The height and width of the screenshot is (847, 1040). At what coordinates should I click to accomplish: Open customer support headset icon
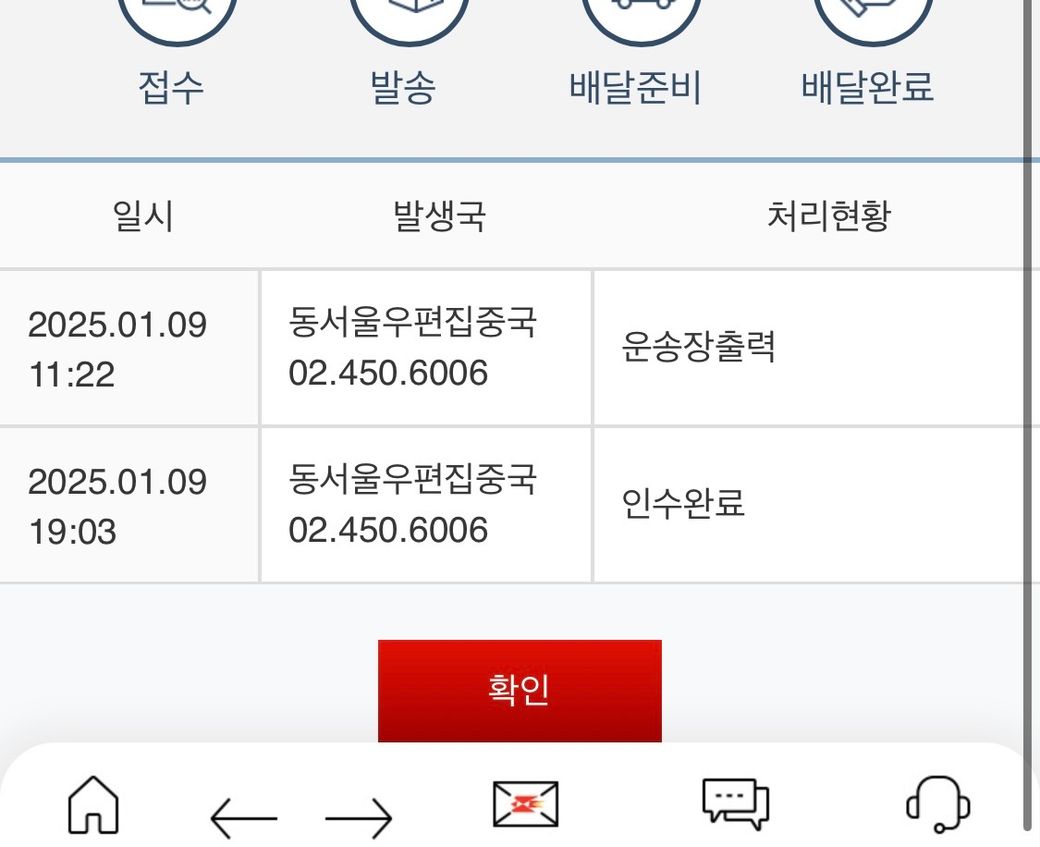pyautogui.click(x=937, y=804)
